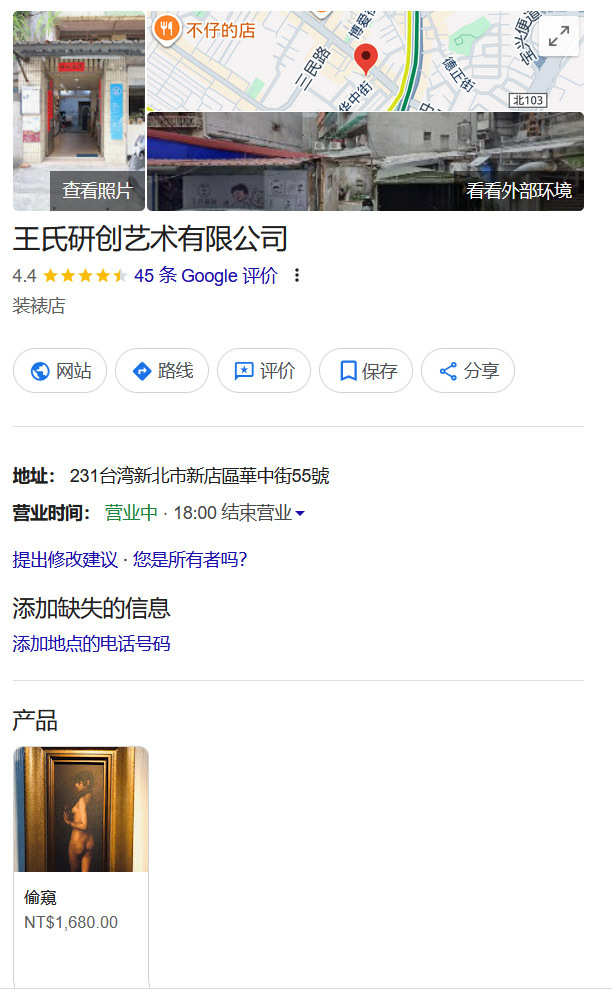Open the 45 条 Google 评价 reviews link
The height and width of the screenshot is (989, 612).
[x=206, y=276]
